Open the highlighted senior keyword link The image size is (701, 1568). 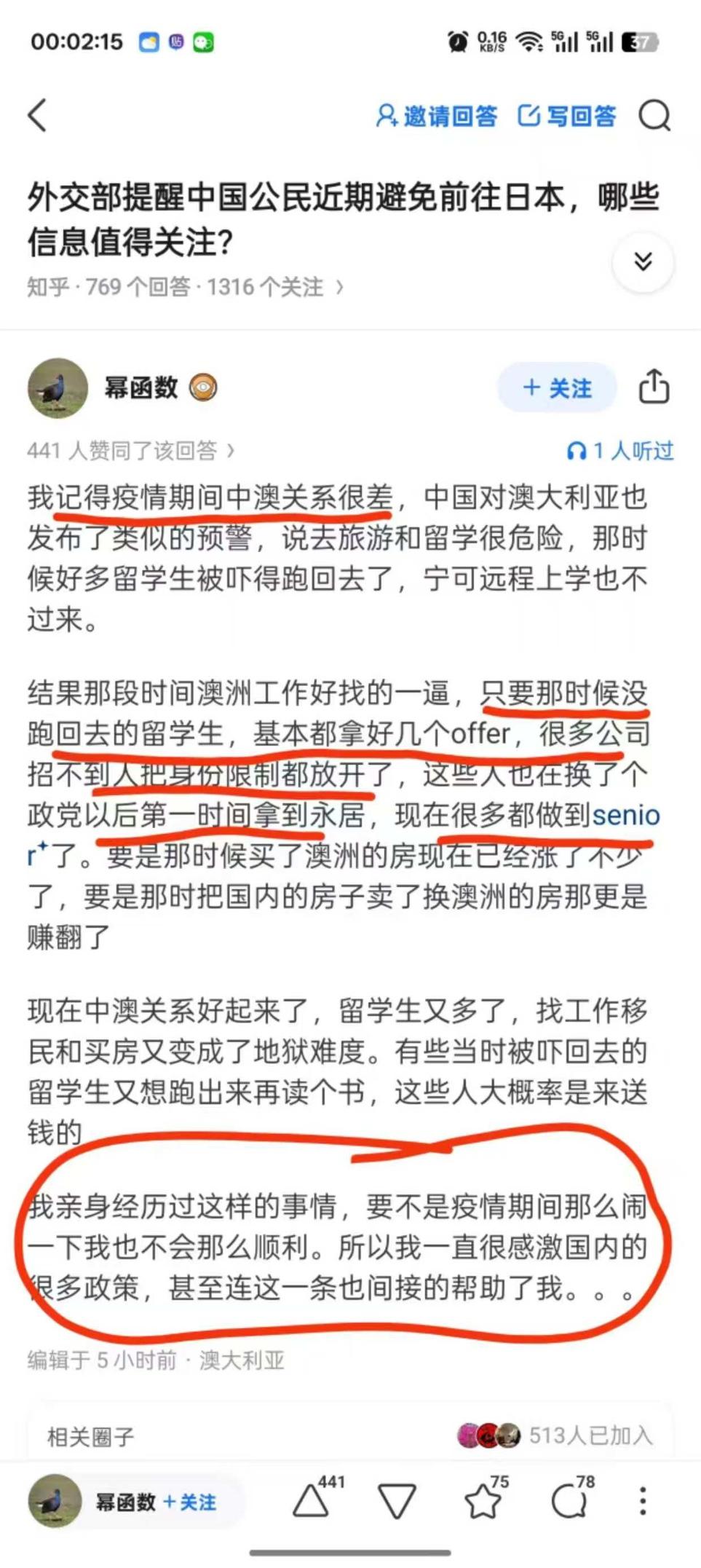pos(625,815)
